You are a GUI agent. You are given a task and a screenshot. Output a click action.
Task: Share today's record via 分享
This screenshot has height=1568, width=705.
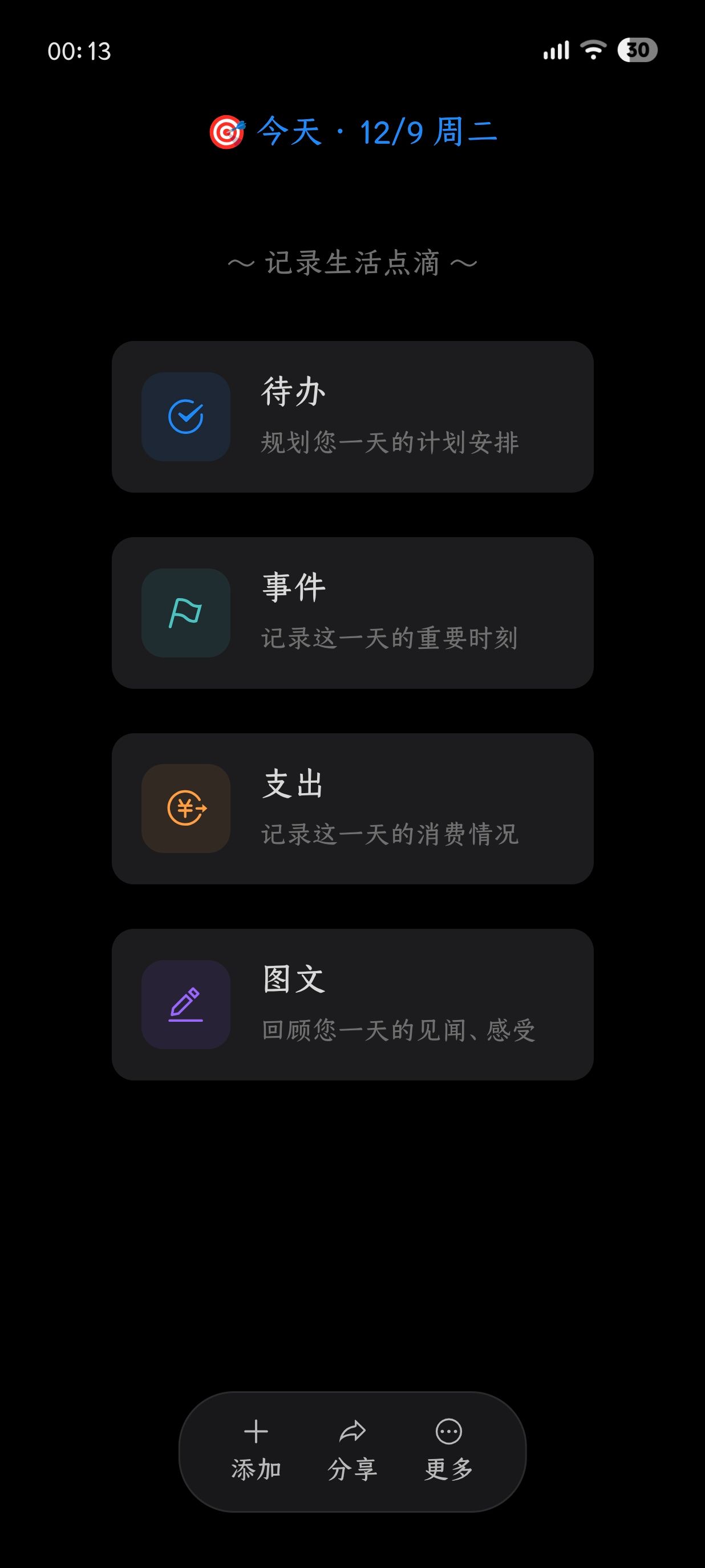tap(352, 1450)
